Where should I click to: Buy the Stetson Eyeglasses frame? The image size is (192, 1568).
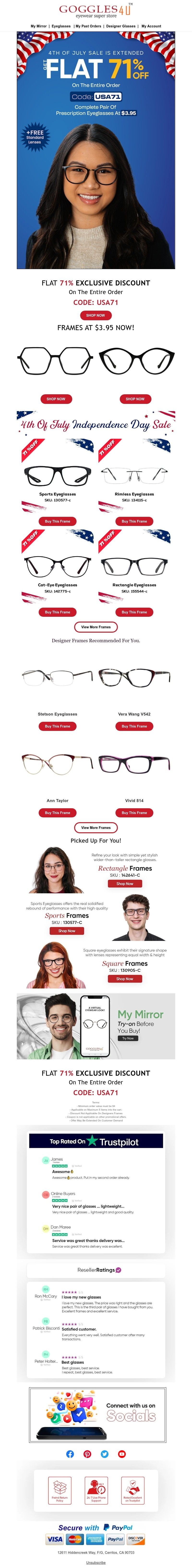tap(57, 726)
